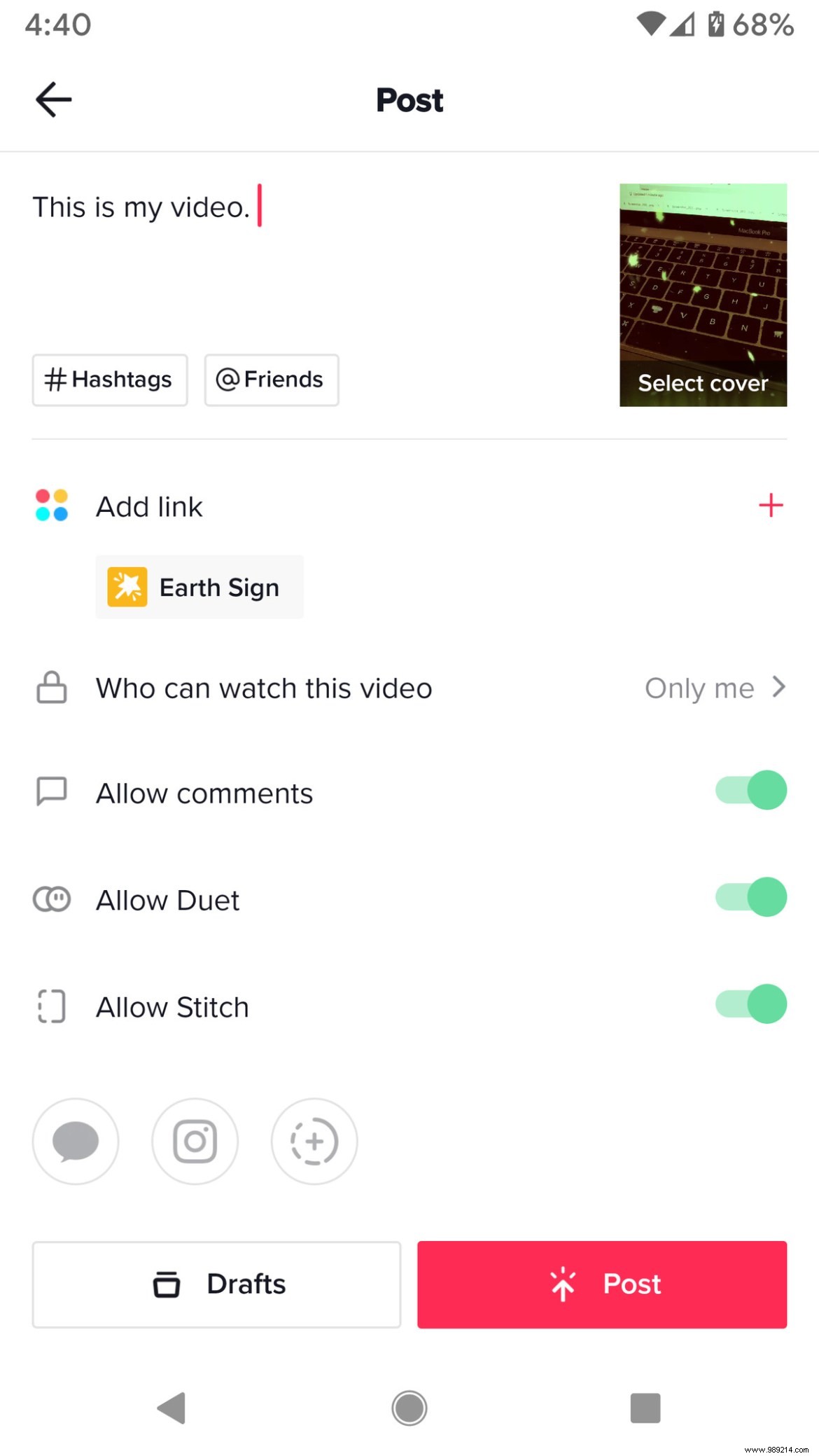Disable the Allow comments toggle
Viewport: 819px width, 1456px height.
750,790
